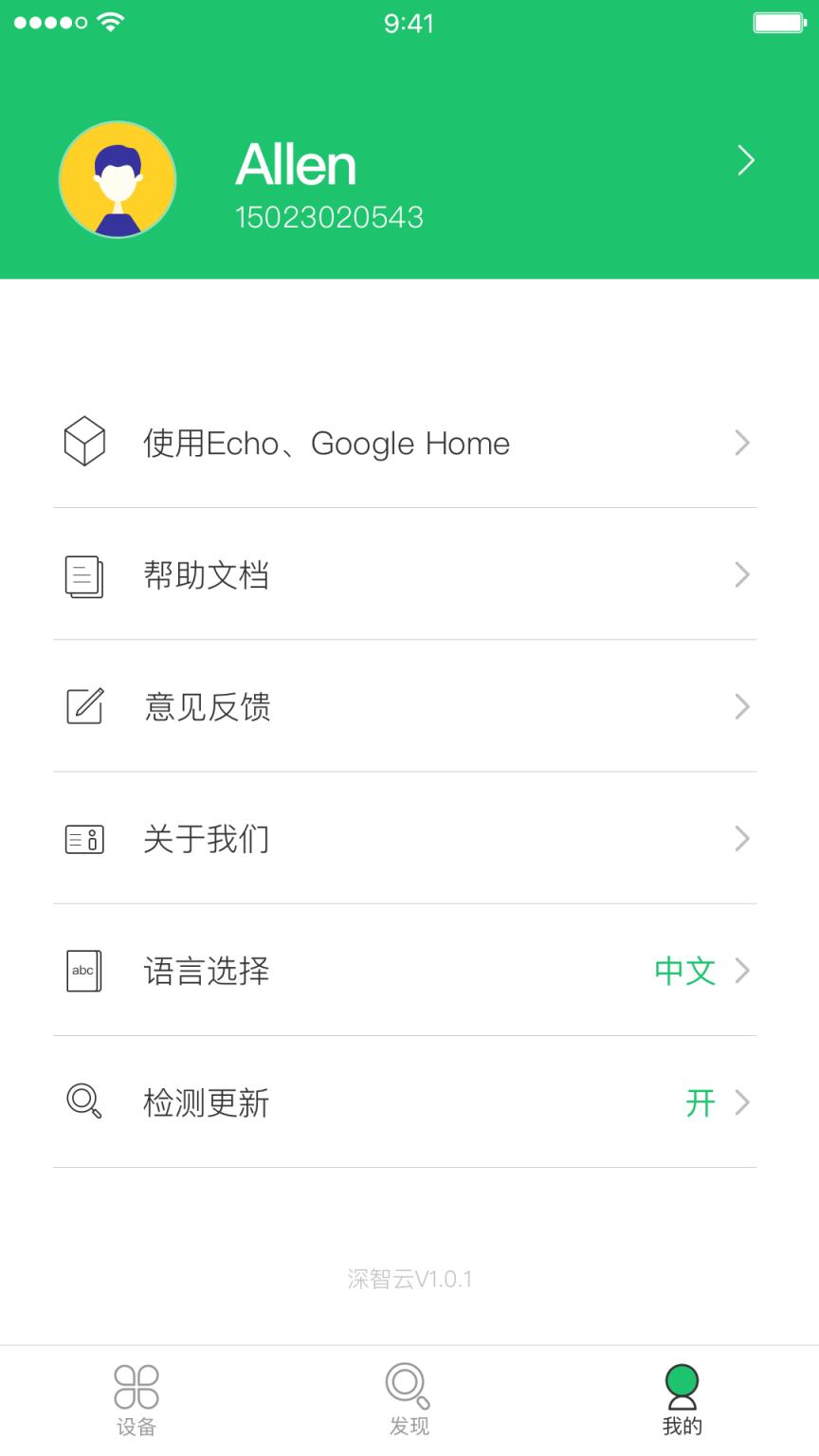Click the 发现 magnifying glass icon

click(x=408, y=1386)
